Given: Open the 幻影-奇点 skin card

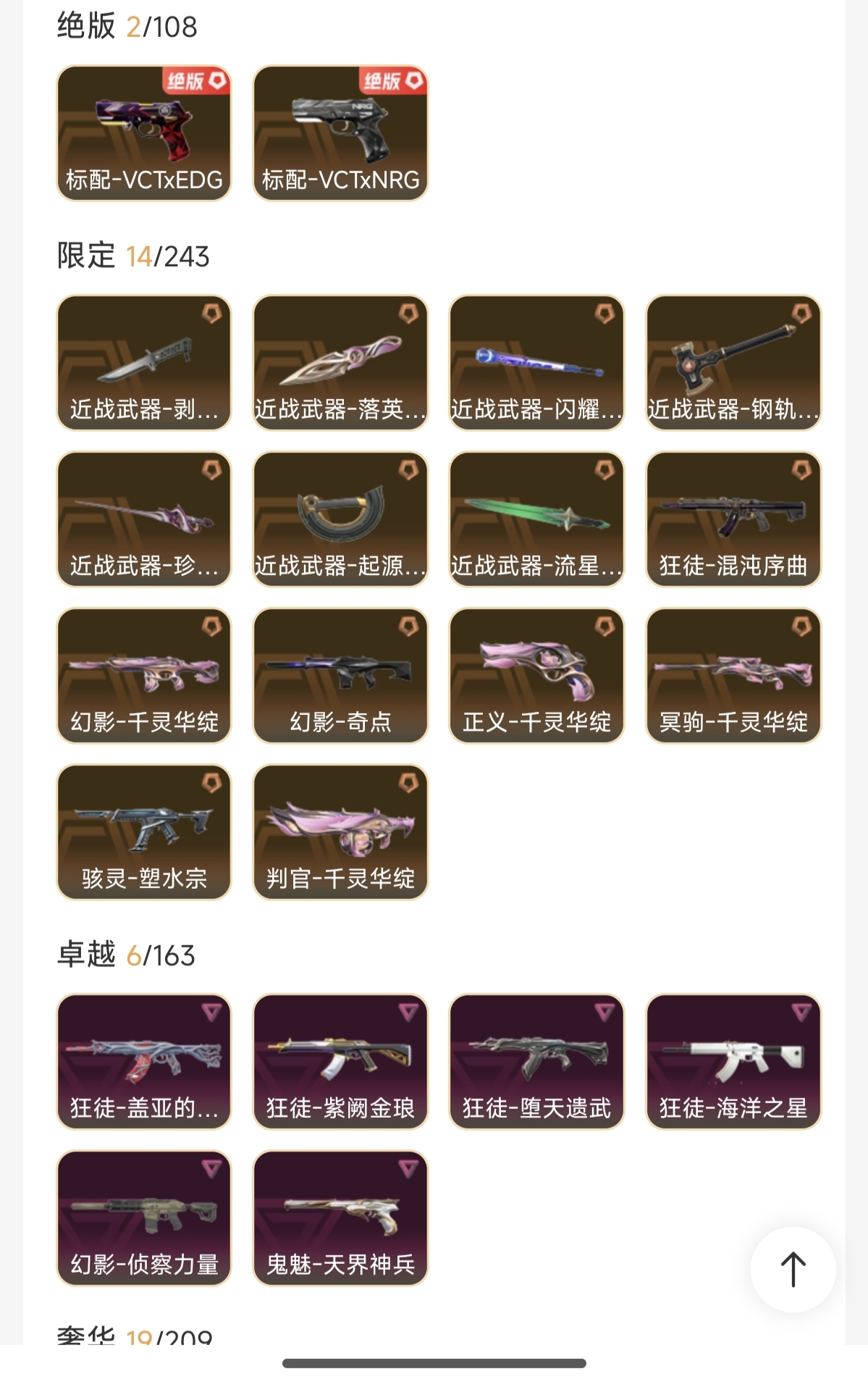Looking at the screenshot, I should (x=340, y=676).
